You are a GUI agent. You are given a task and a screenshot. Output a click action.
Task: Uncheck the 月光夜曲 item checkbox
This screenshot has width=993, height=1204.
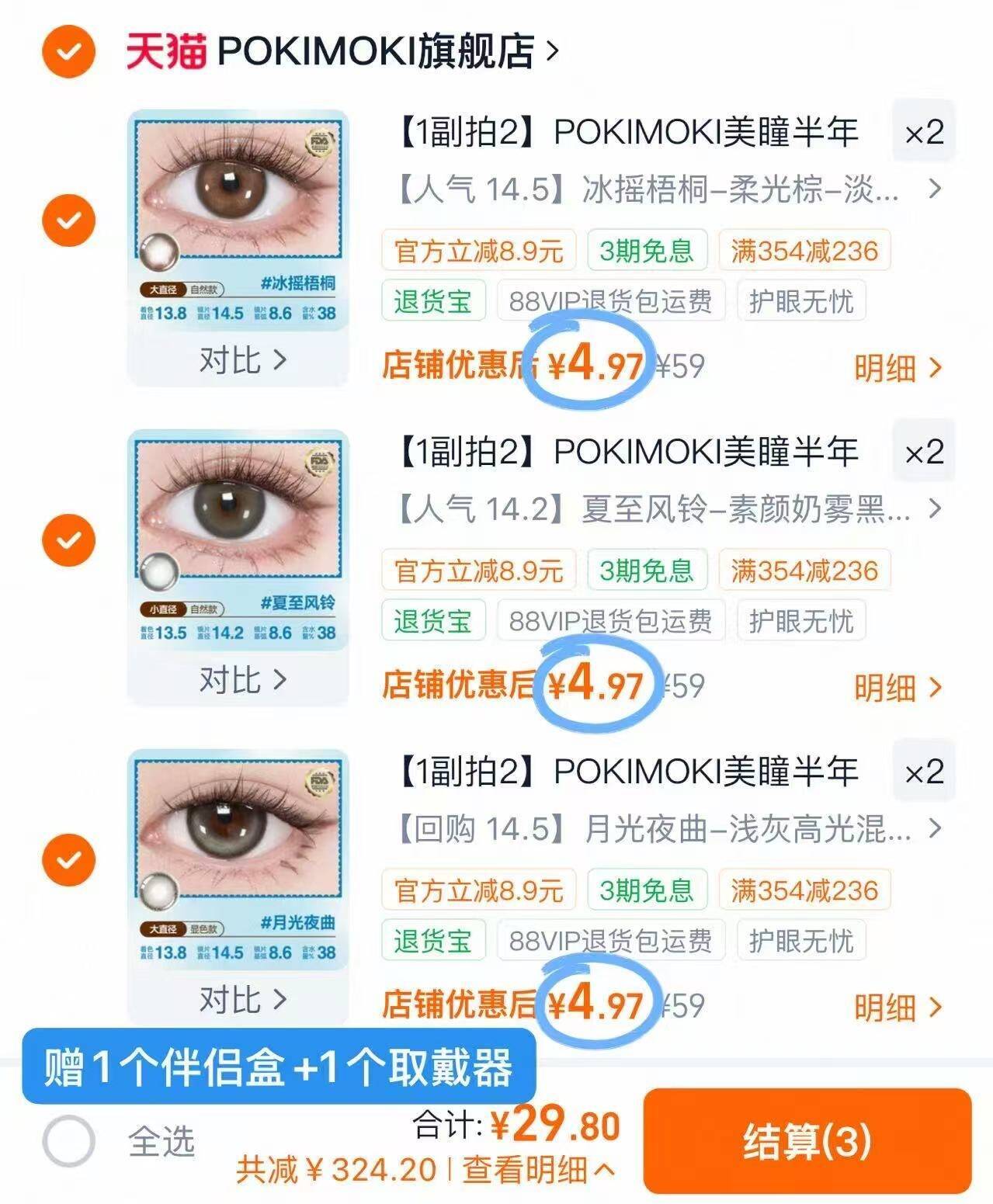pyautogui.click(x=69, y=859)
